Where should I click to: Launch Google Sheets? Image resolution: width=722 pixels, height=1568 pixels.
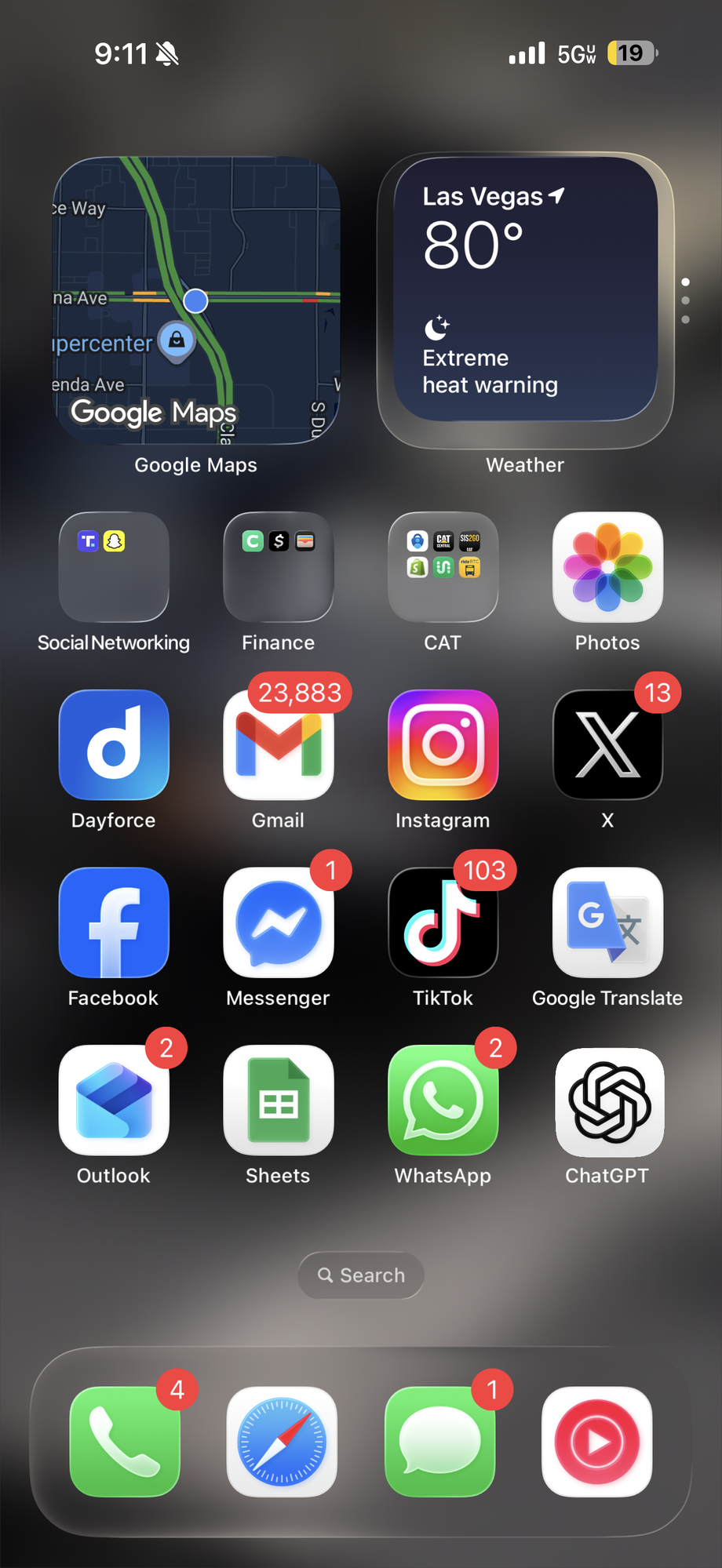[x=279, y=1100]
